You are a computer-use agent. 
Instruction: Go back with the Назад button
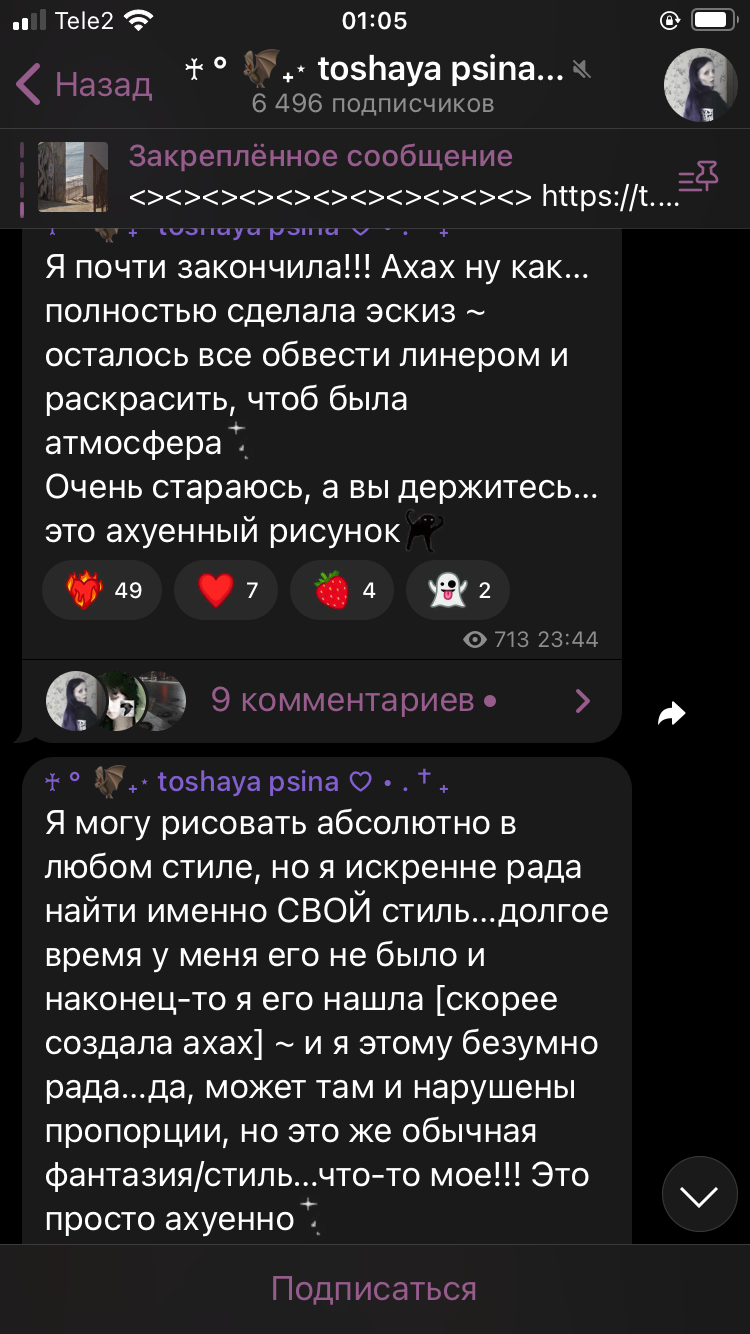click(x=84, y=85)
